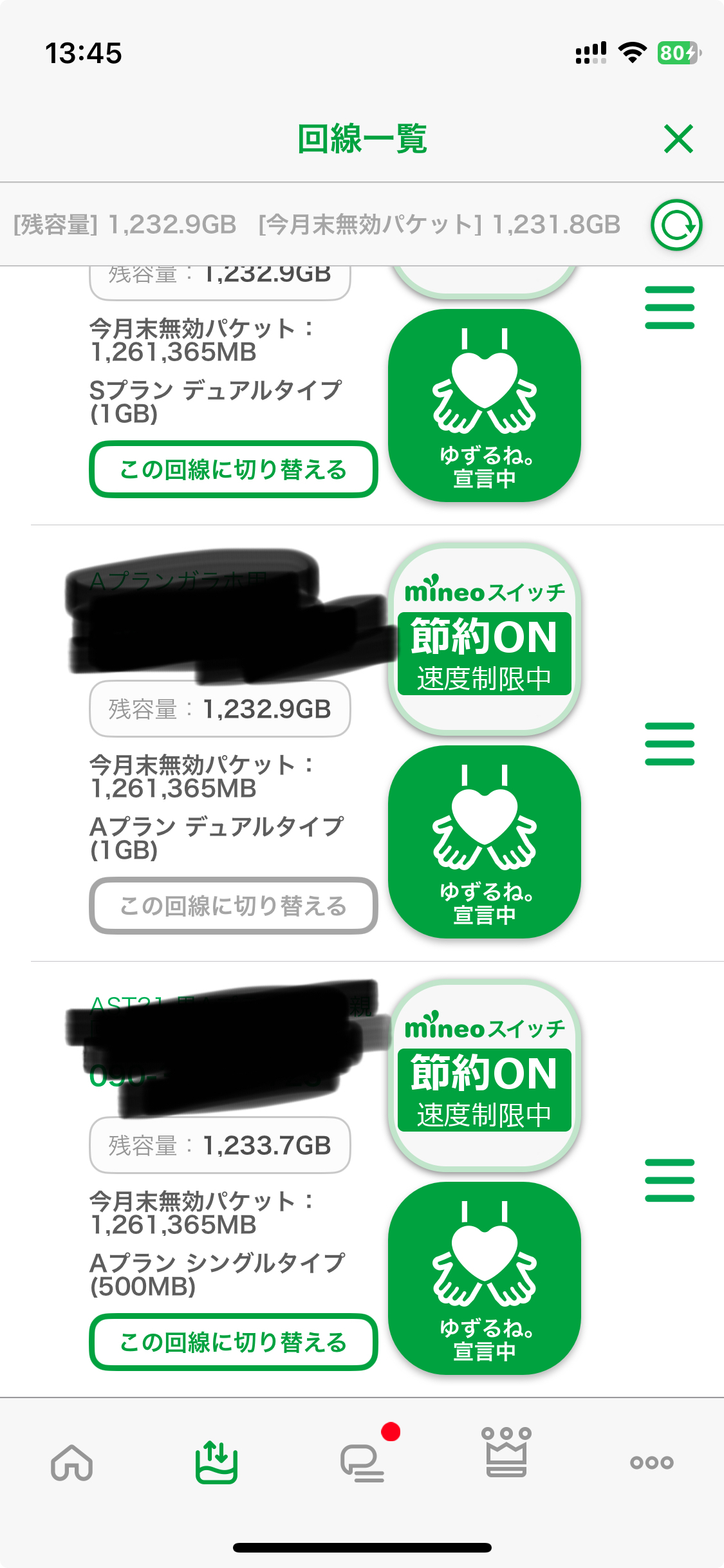Tap ゆずるね。宣言中 for Aプラン デュアルタイプ line
Image resolution: width=724 pixels, height=1568 pixels.
pos(484,842)
